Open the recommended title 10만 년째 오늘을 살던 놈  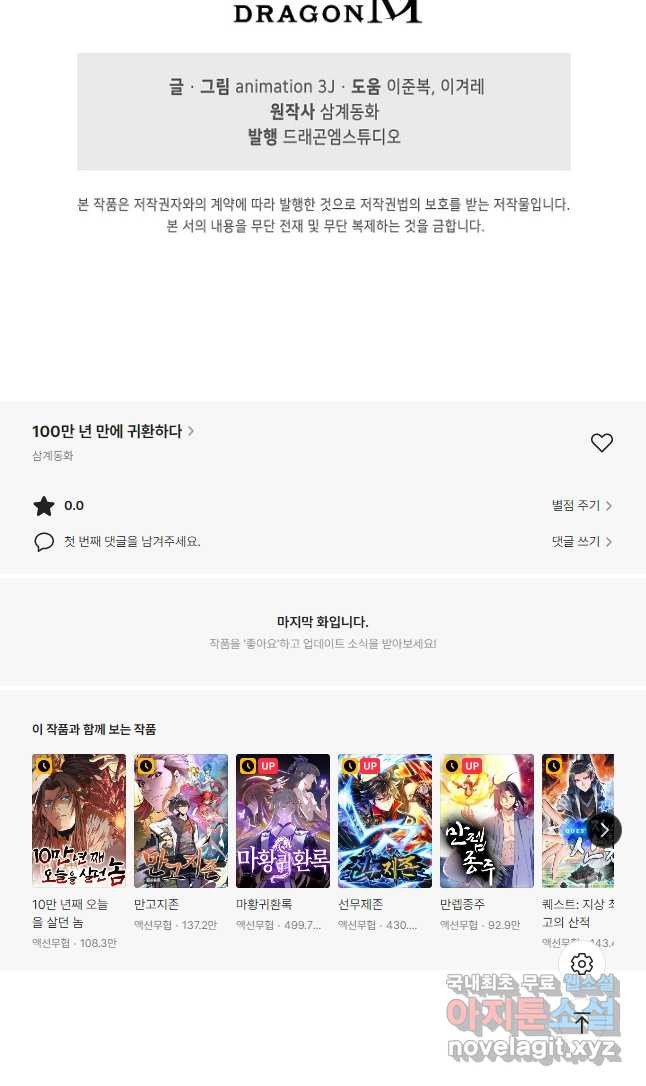coord(79,821)
